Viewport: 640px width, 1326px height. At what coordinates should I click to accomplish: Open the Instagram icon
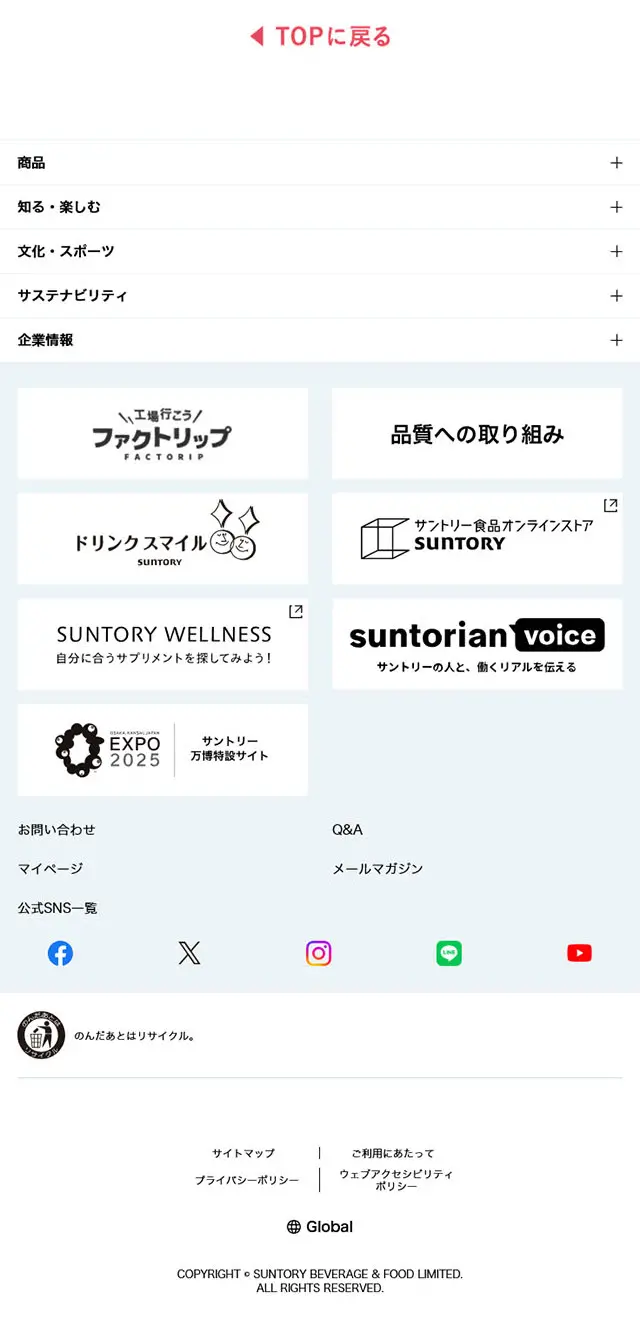tap(318, 954)
